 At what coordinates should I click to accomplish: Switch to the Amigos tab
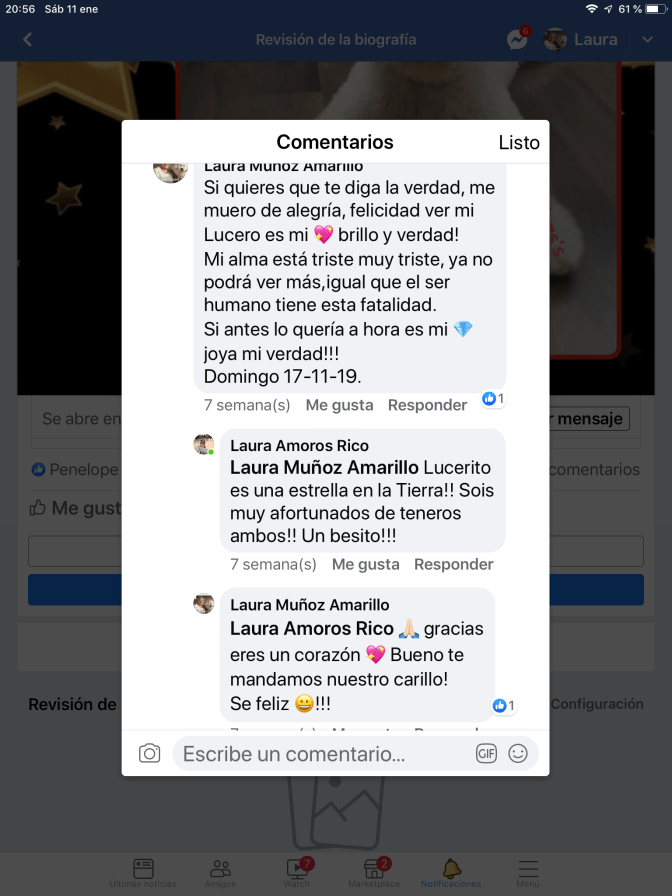click(220, 872)
